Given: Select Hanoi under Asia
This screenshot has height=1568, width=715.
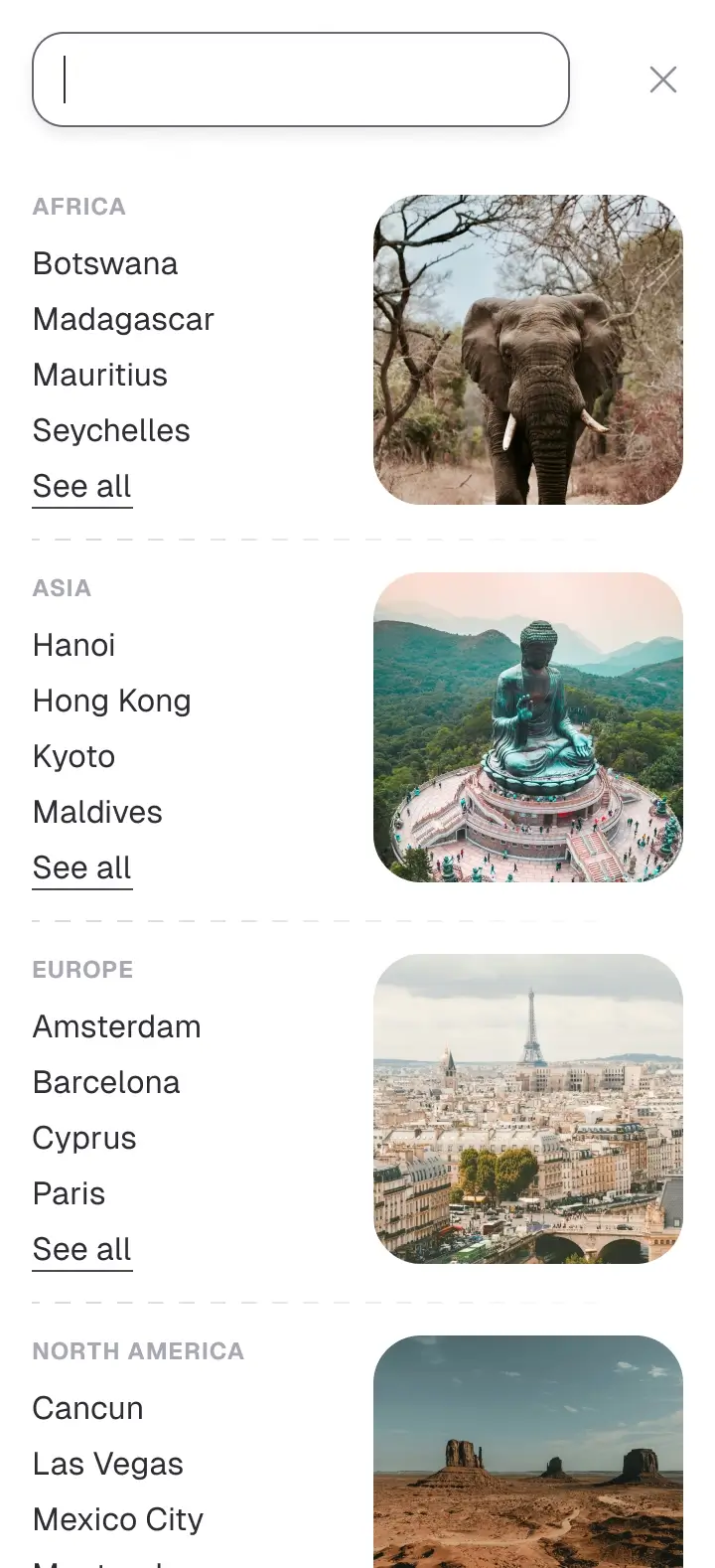Looking at the screenshot, I should [x=72, y=645].
